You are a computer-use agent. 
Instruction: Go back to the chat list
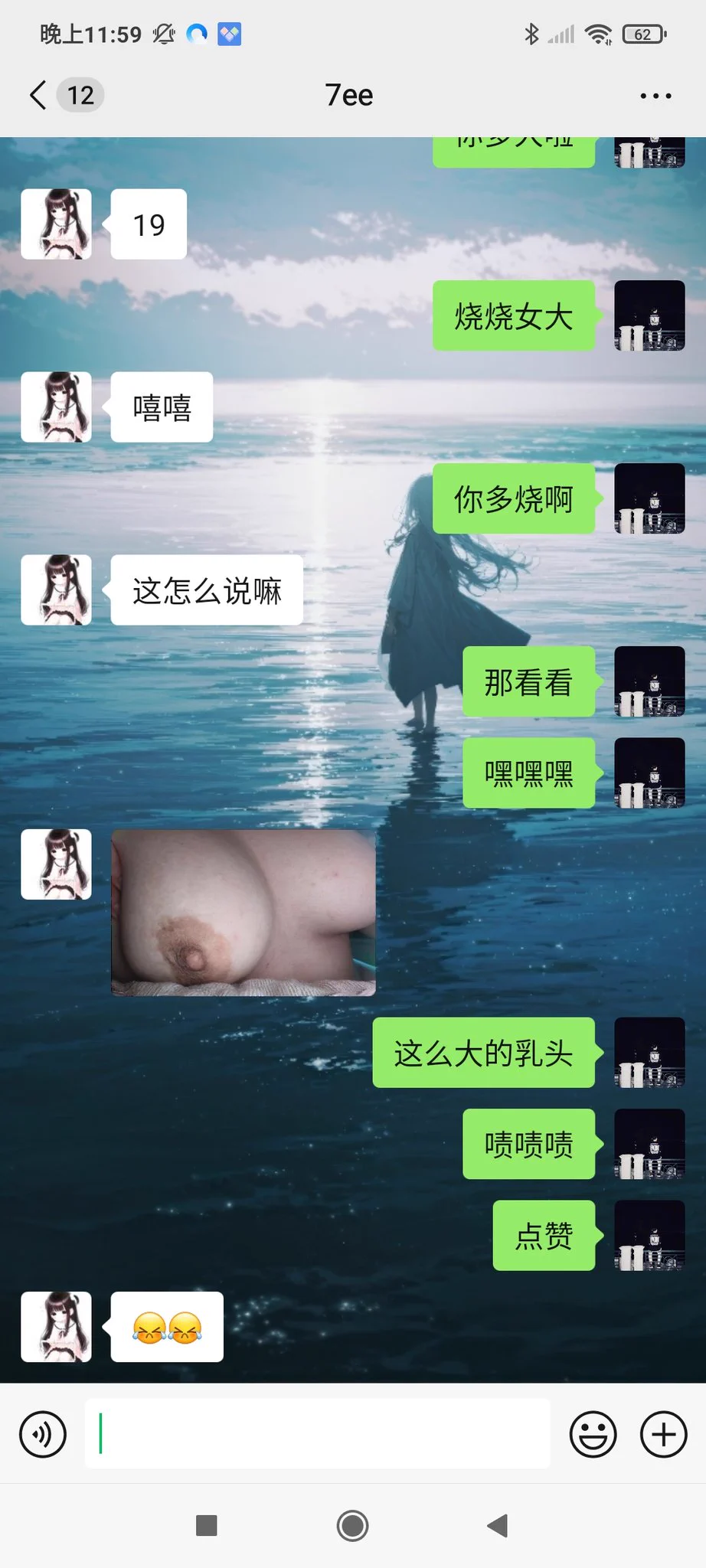pyautogui.click(x=38, y=96)
